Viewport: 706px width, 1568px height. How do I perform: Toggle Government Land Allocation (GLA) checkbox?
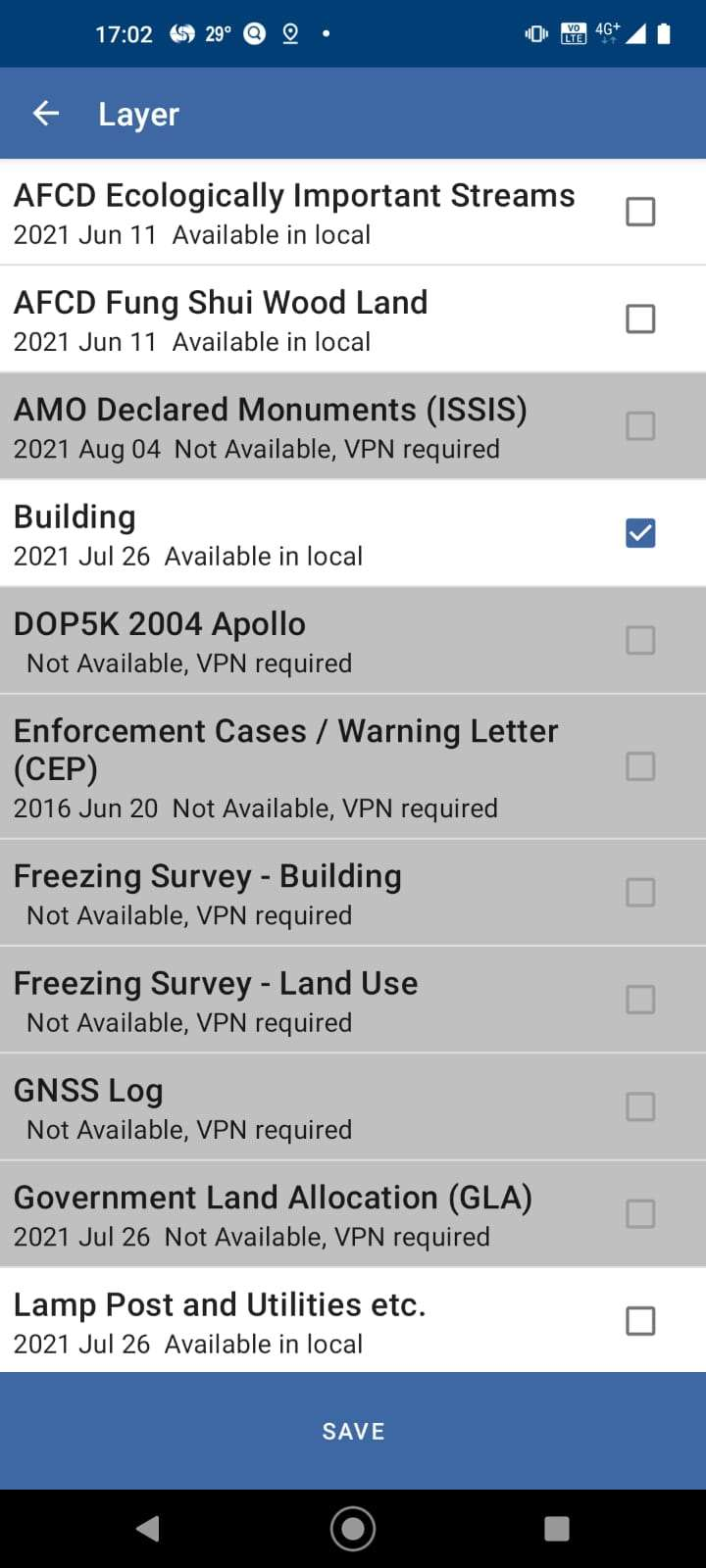point(640,1214)
